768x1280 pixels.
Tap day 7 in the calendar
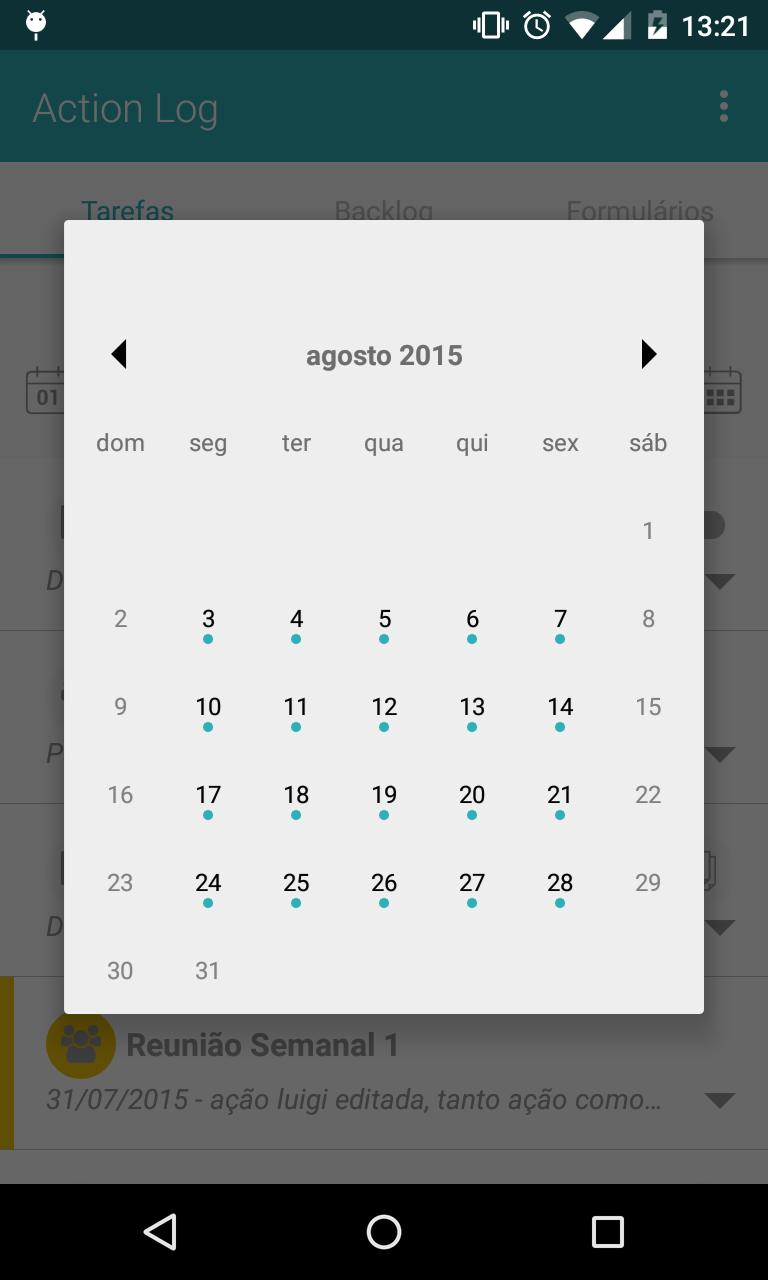560,620
